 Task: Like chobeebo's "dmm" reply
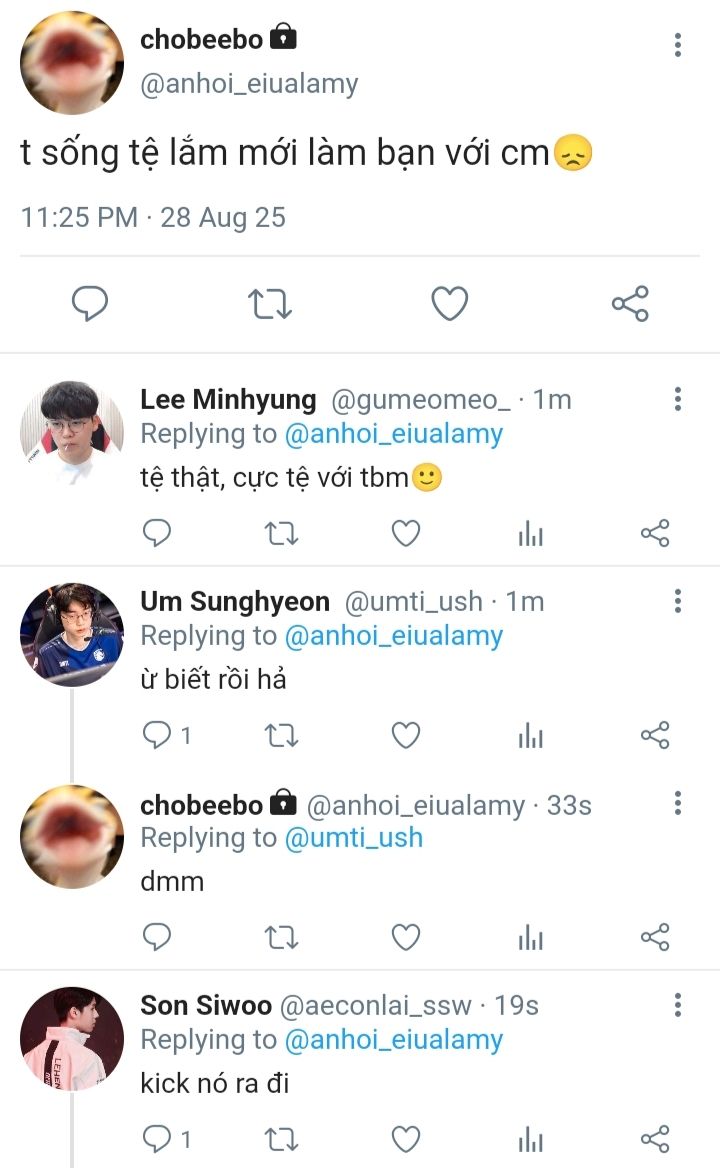(405, 937)
